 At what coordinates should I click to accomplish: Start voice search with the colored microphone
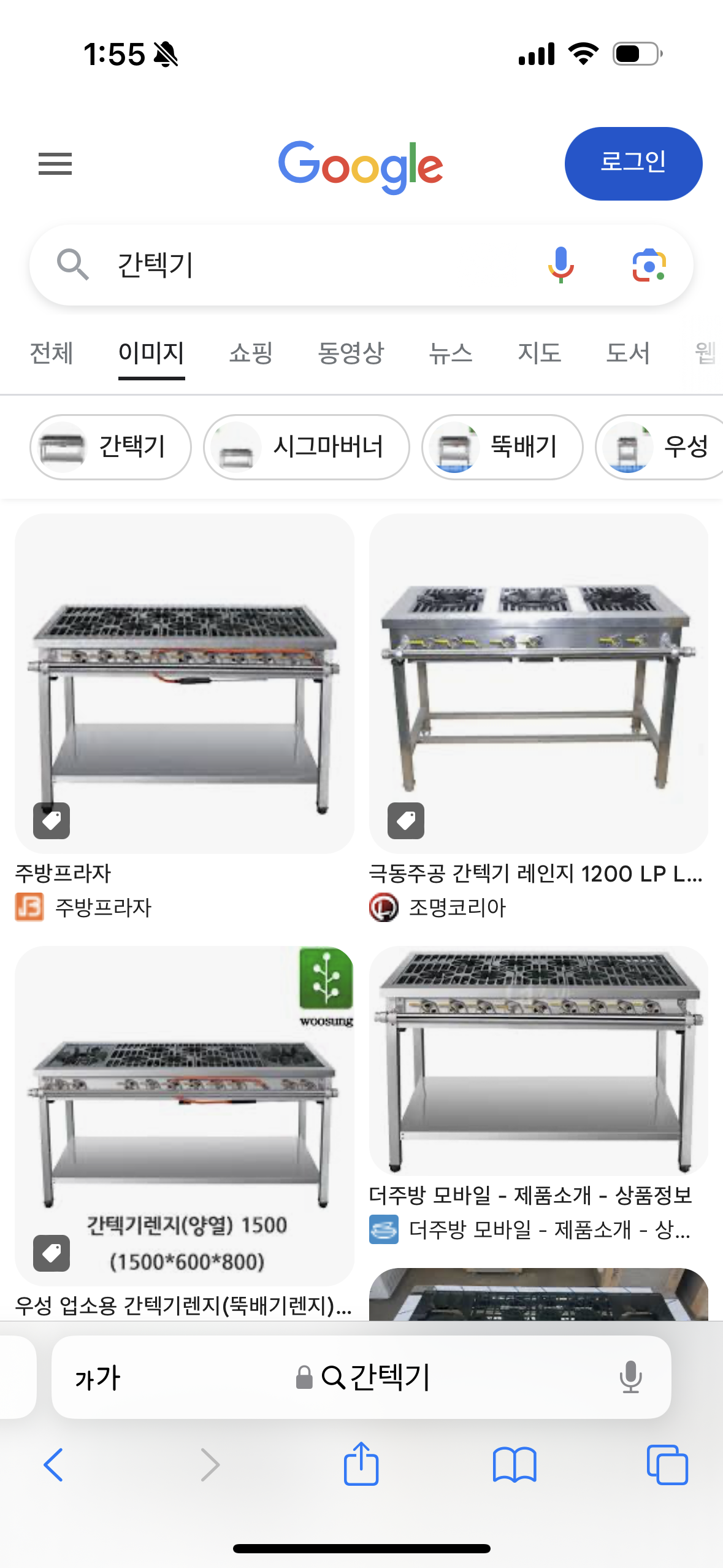(x=560, y=265)
